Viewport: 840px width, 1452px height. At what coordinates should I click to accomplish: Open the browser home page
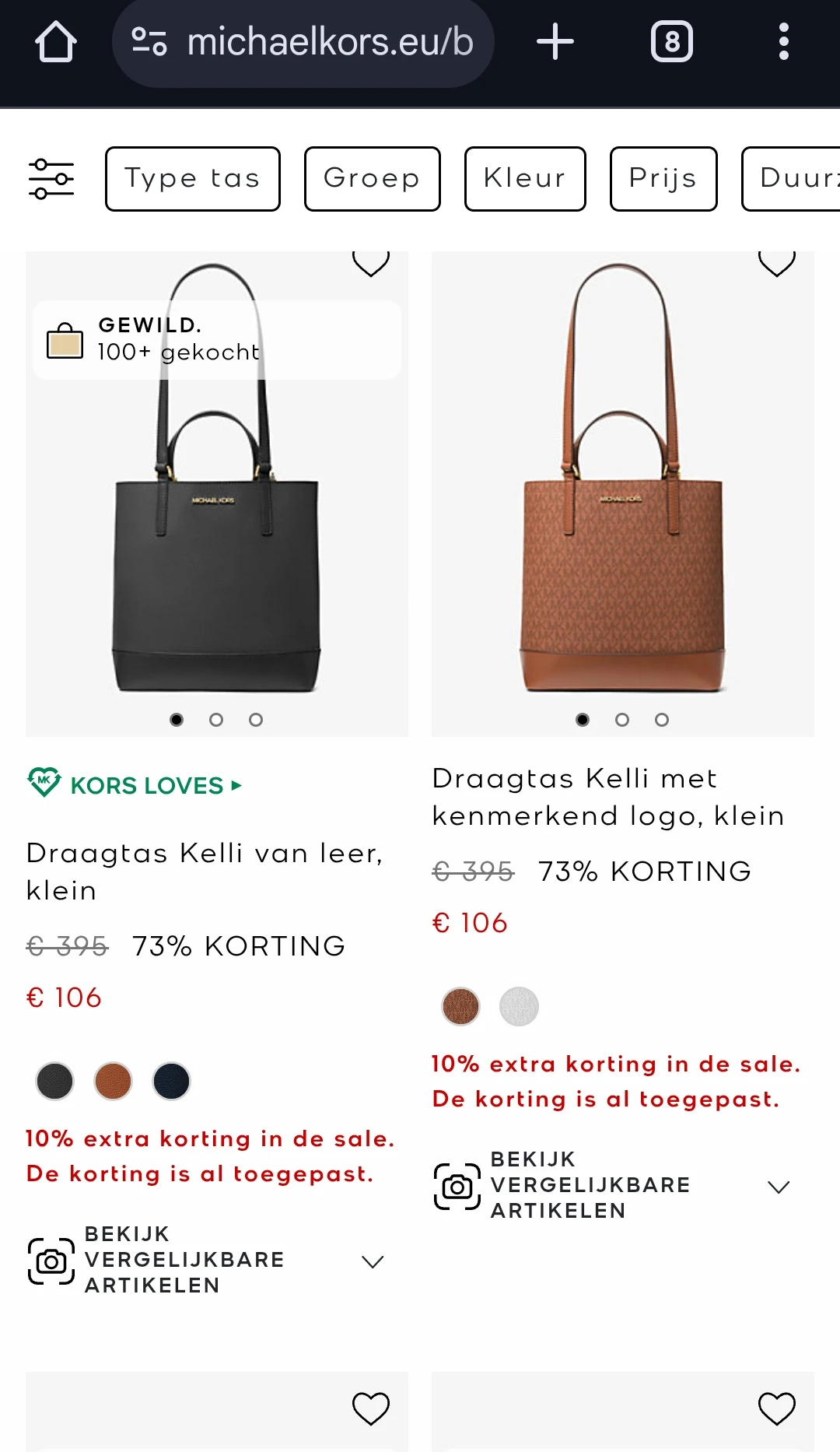tap(56, 41)
